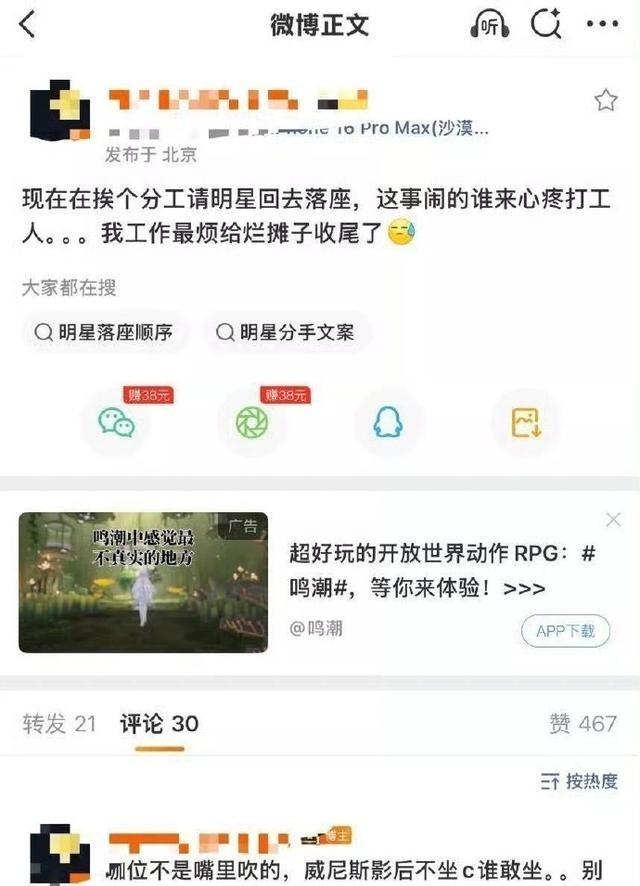Viewport: 640px width, 886px height.
Task: Change comment sorting via 按热度
Action: [579, 781]
